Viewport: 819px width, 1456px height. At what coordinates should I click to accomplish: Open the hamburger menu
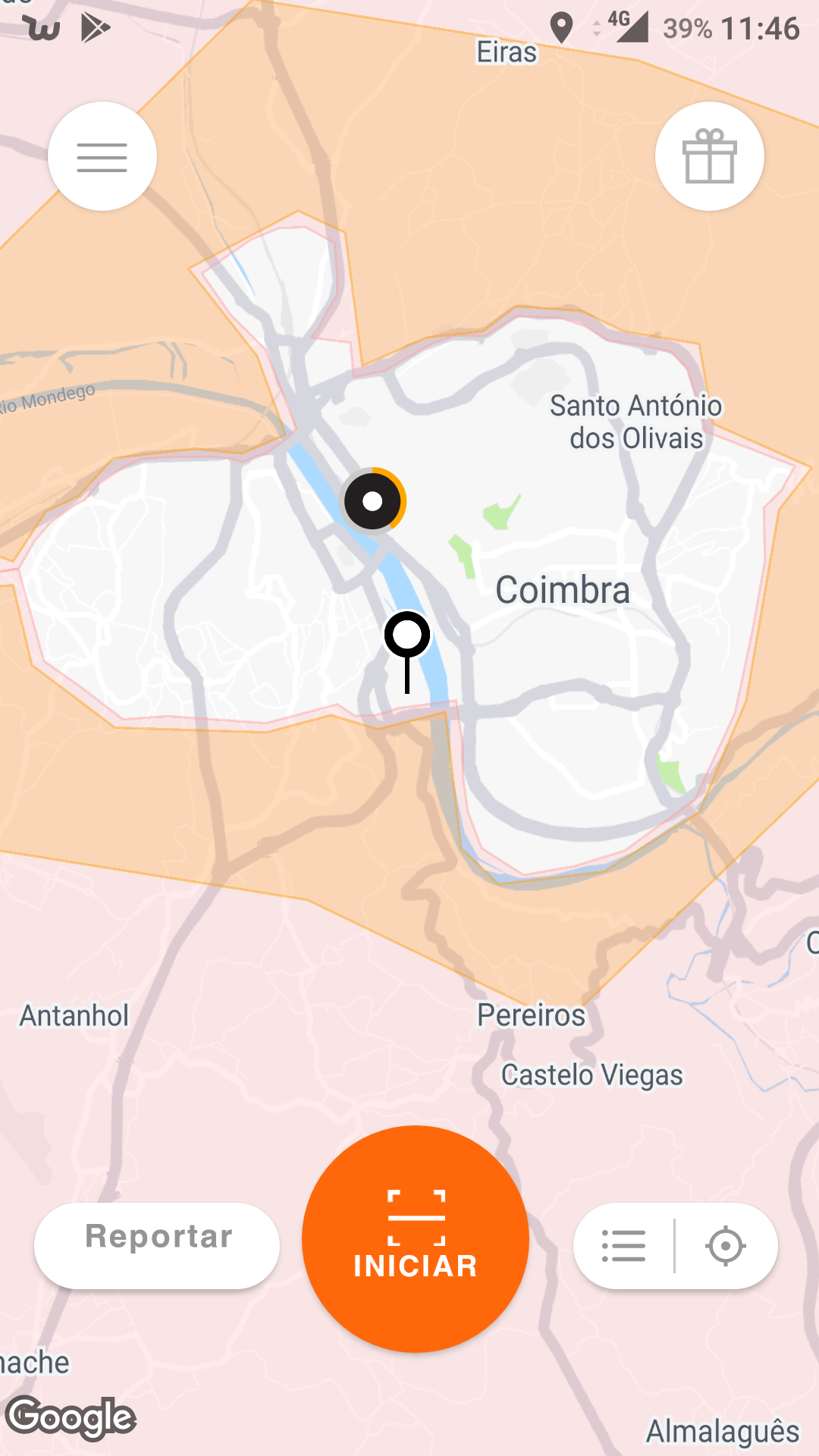click(x=102, y=157)
